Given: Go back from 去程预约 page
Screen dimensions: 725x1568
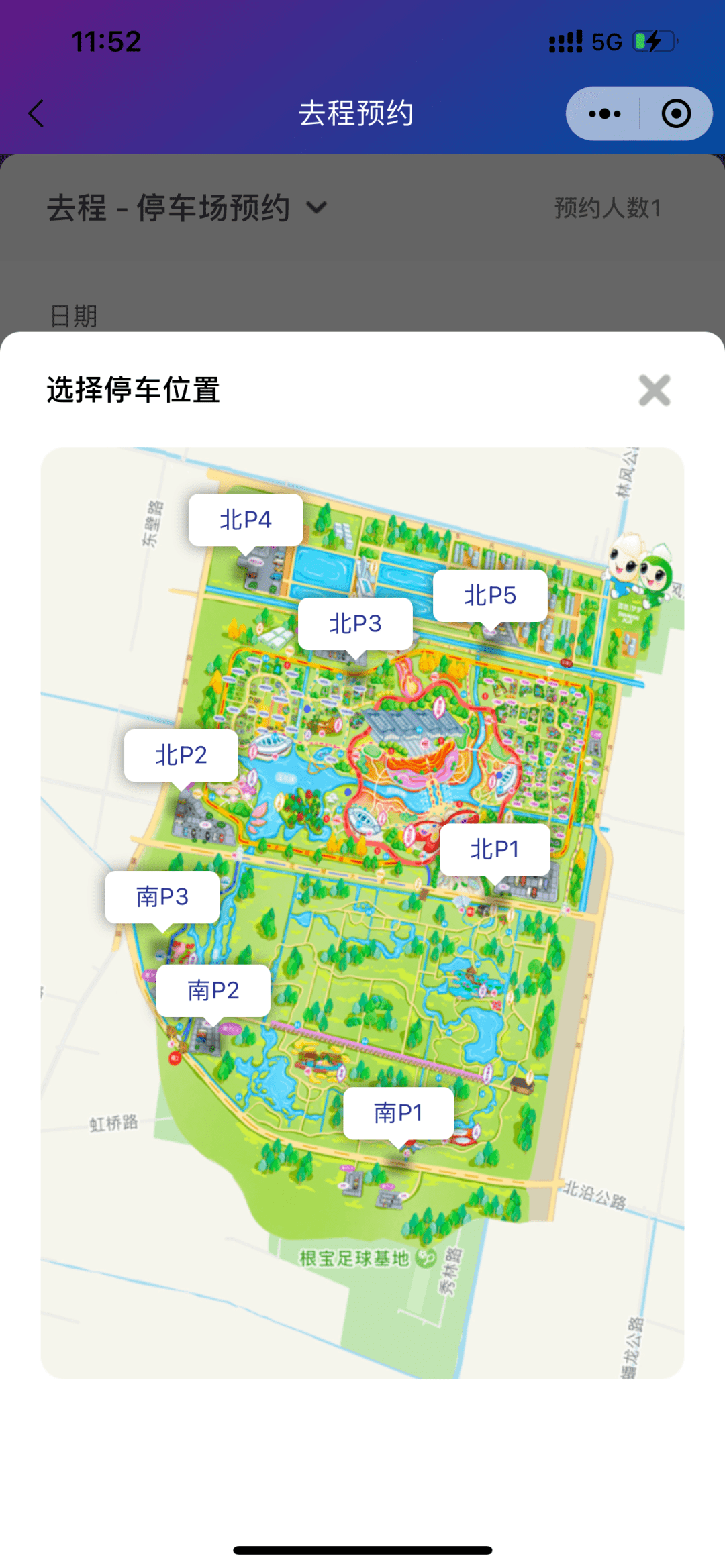Looking at the screenshot, I should coord(37,113).
